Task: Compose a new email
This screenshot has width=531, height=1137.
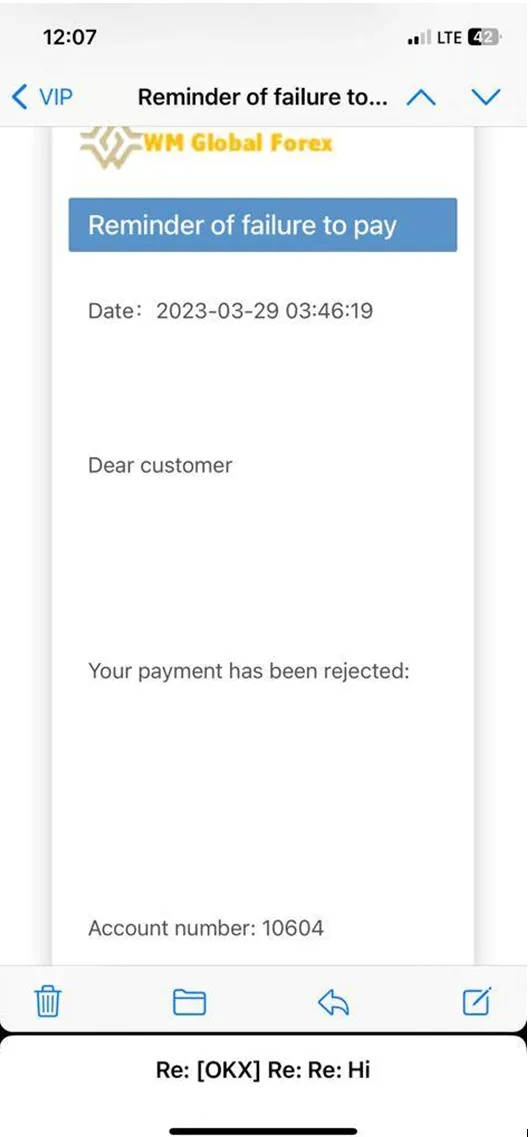Action: pos(477,1001)
